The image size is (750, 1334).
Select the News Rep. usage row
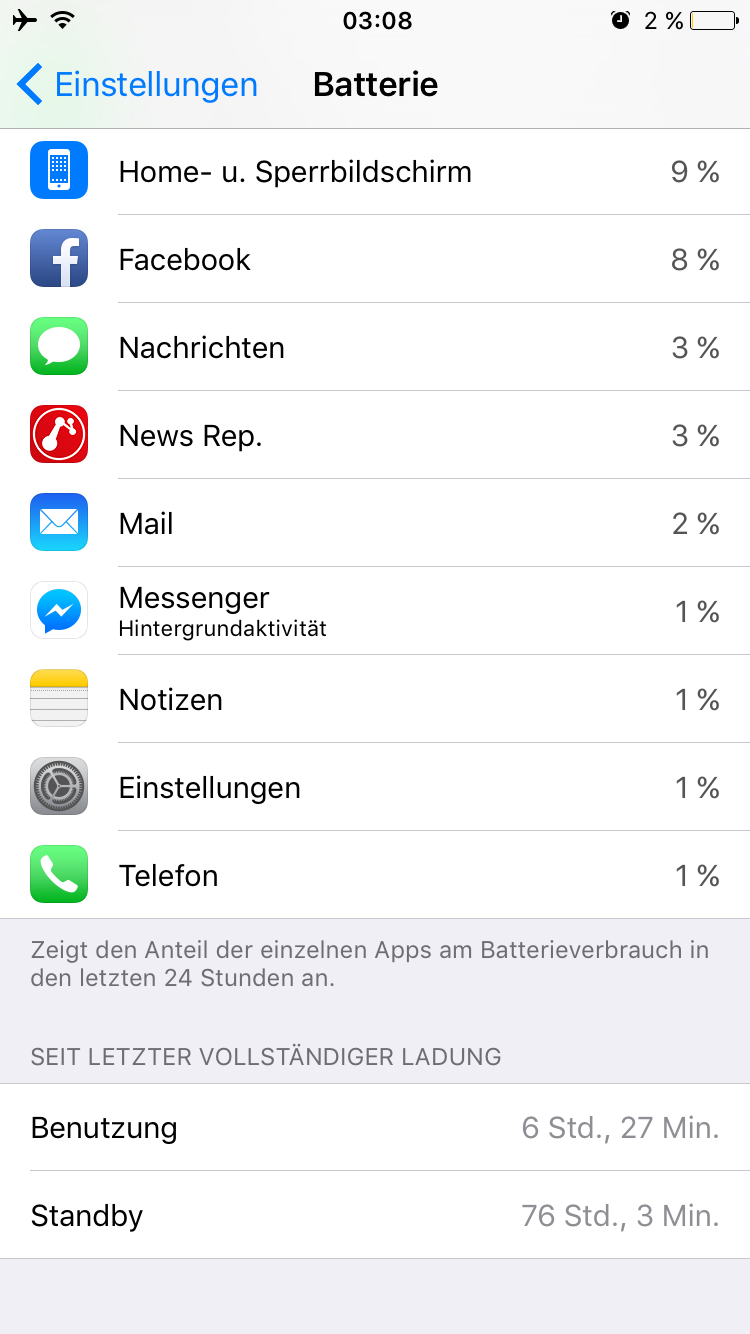375,436
